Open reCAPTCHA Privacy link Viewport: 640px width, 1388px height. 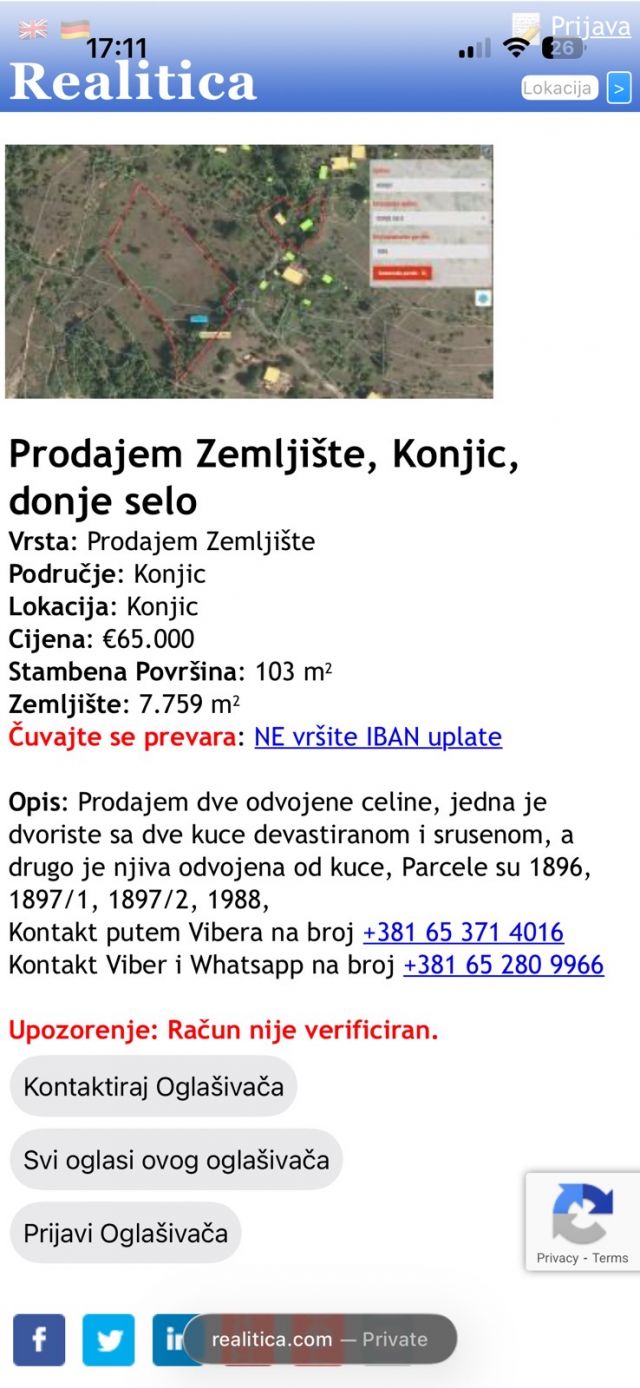coord(557,1258)
